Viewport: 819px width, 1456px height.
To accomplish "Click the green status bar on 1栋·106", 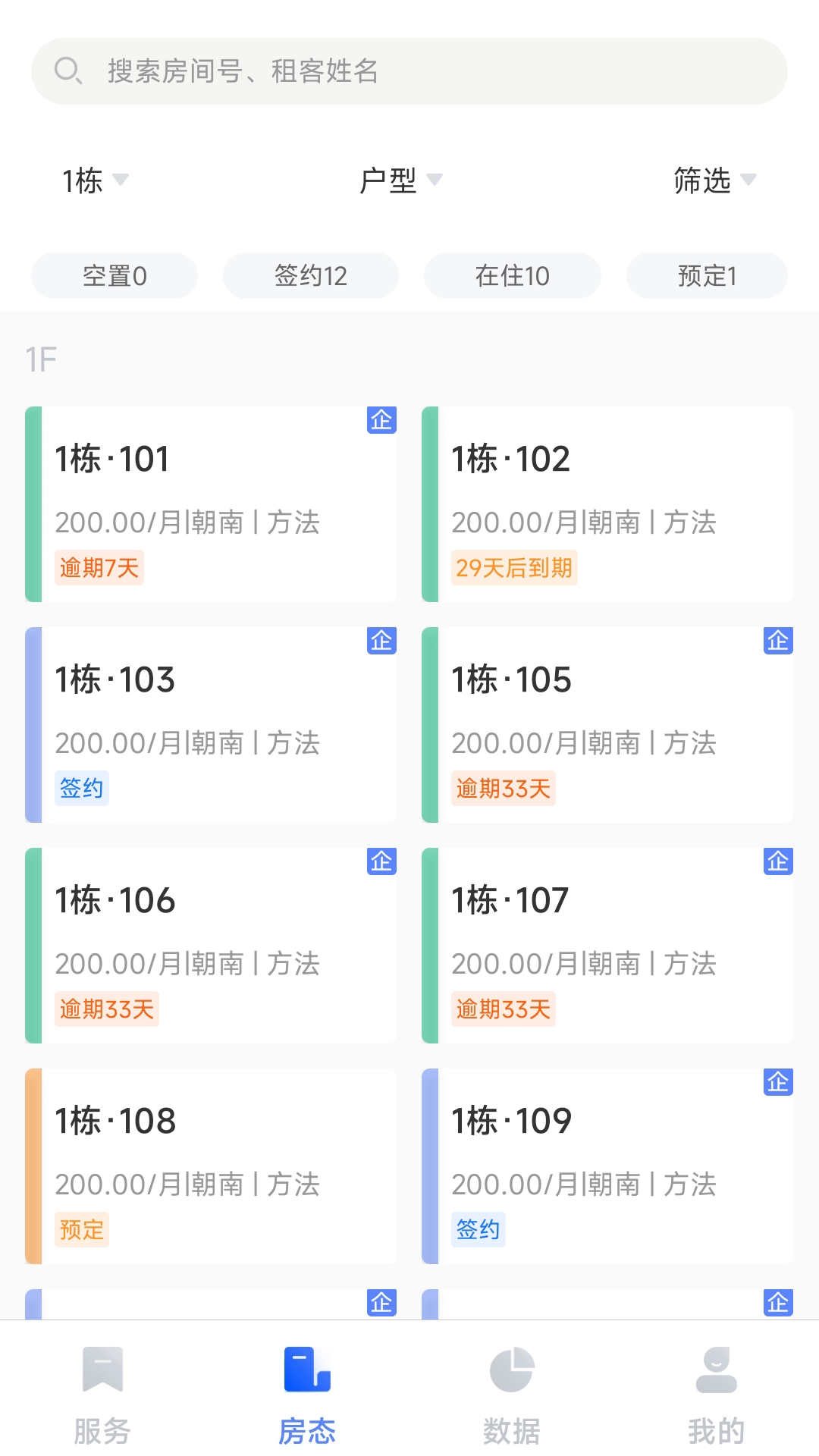I will (x=32, y=945).
